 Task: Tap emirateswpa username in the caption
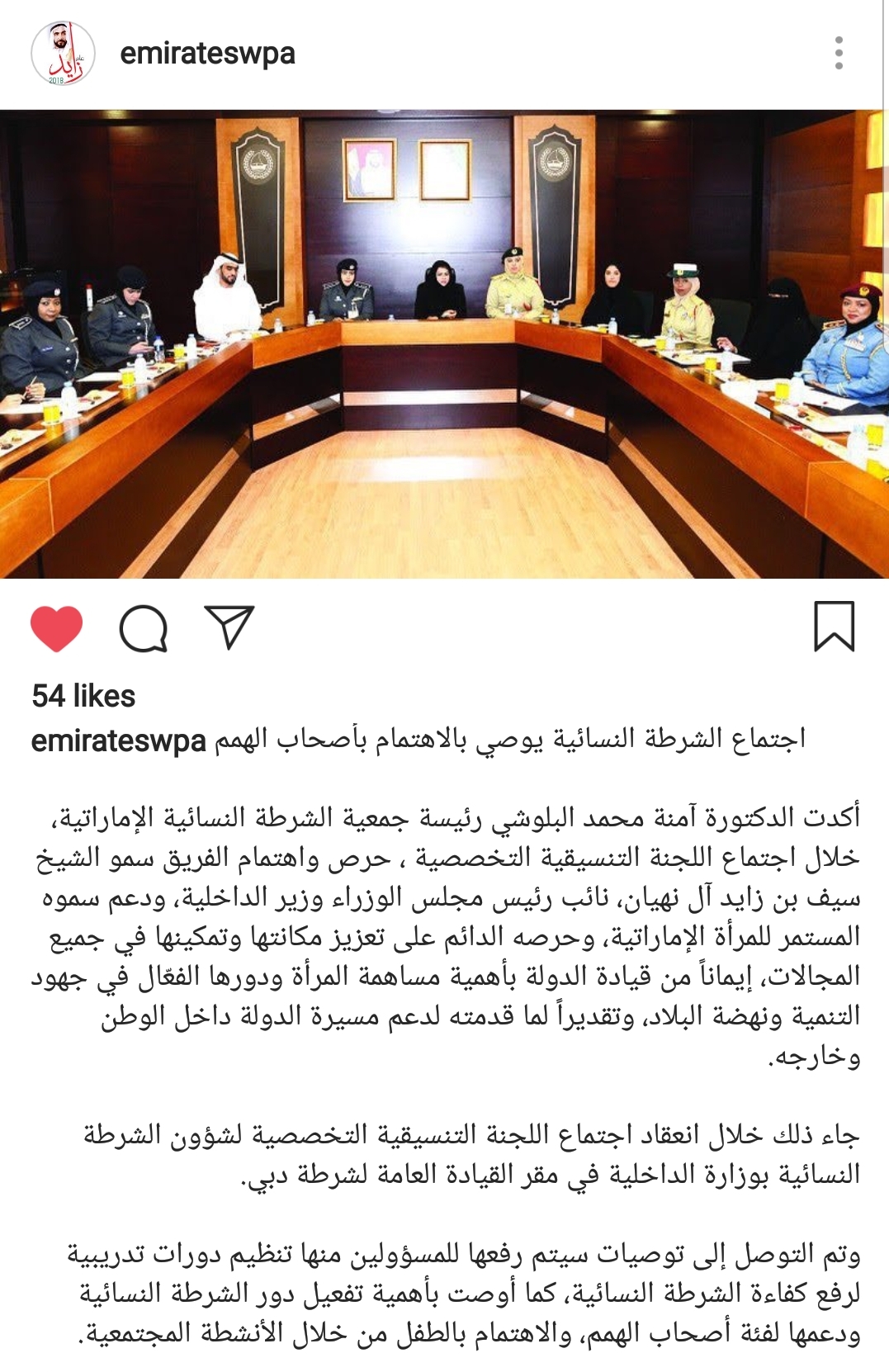[x=118, y=741]
